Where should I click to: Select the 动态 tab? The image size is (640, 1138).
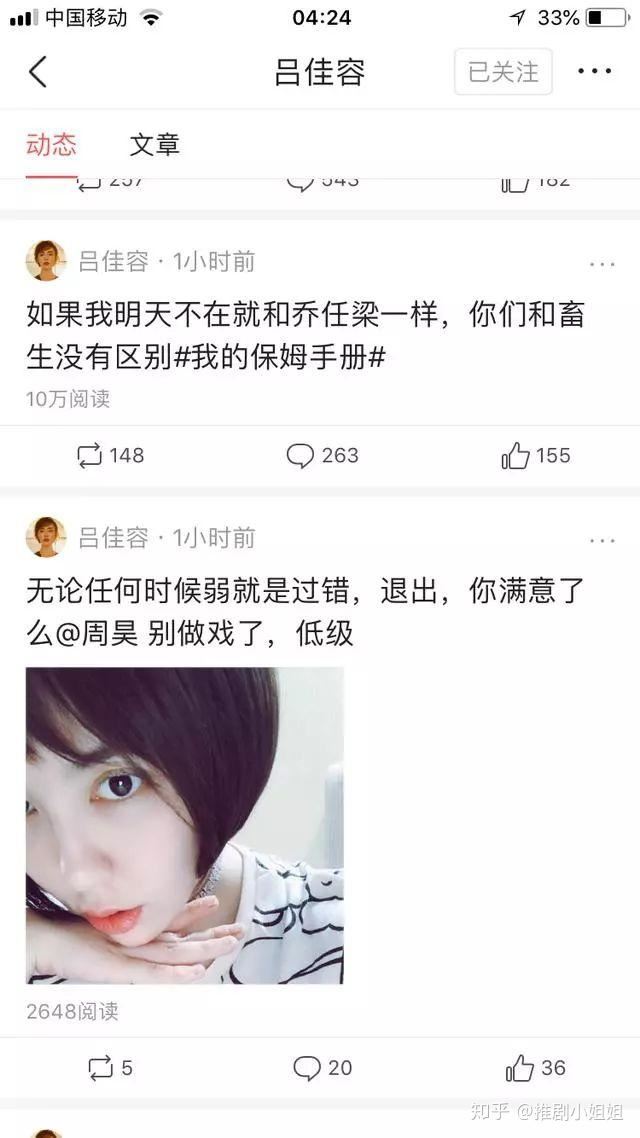[51, 145]
